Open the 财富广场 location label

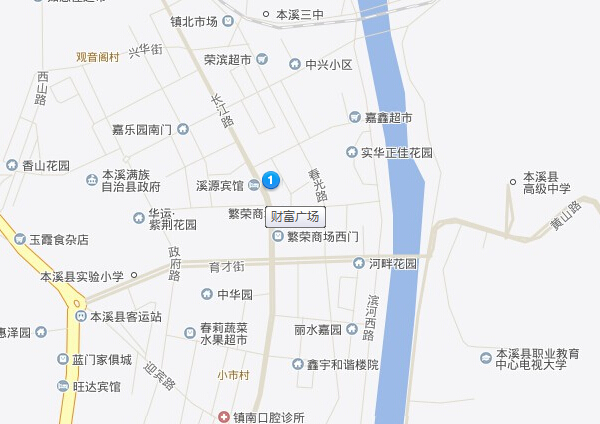(x=295, y=216)
